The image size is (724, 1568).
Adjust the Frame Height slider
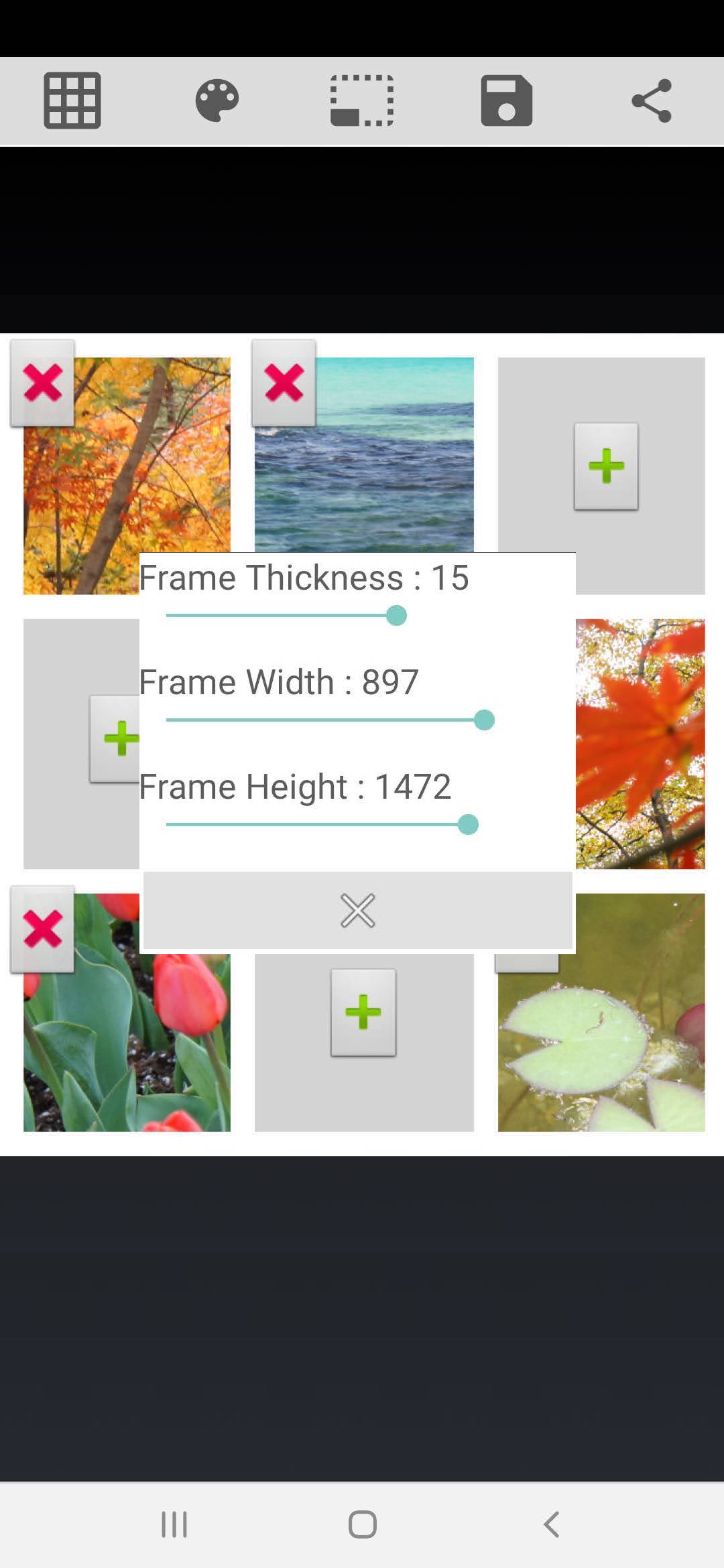coord(469,824)
